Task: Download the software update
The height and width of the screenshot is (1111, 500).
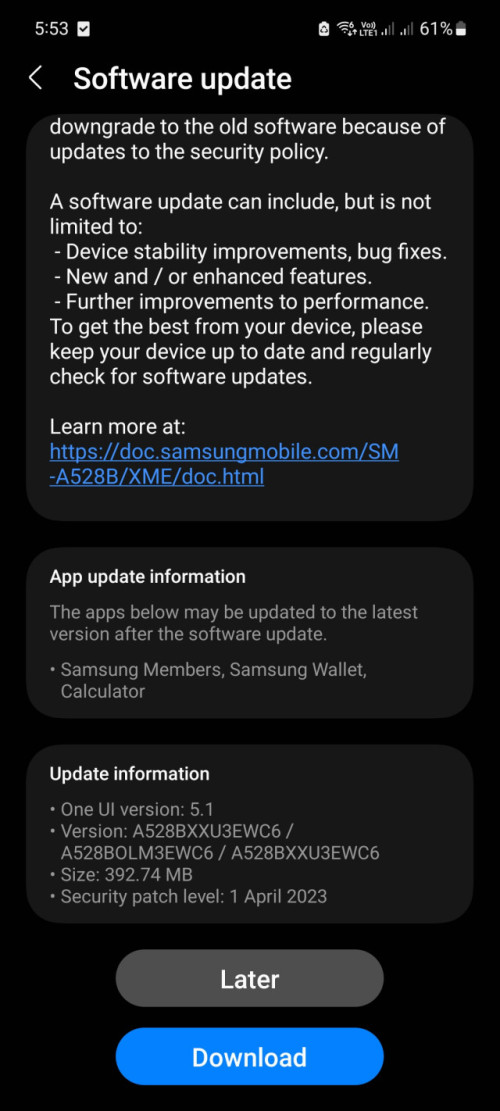Action: pyautogui.click(x=249, y=1056)
